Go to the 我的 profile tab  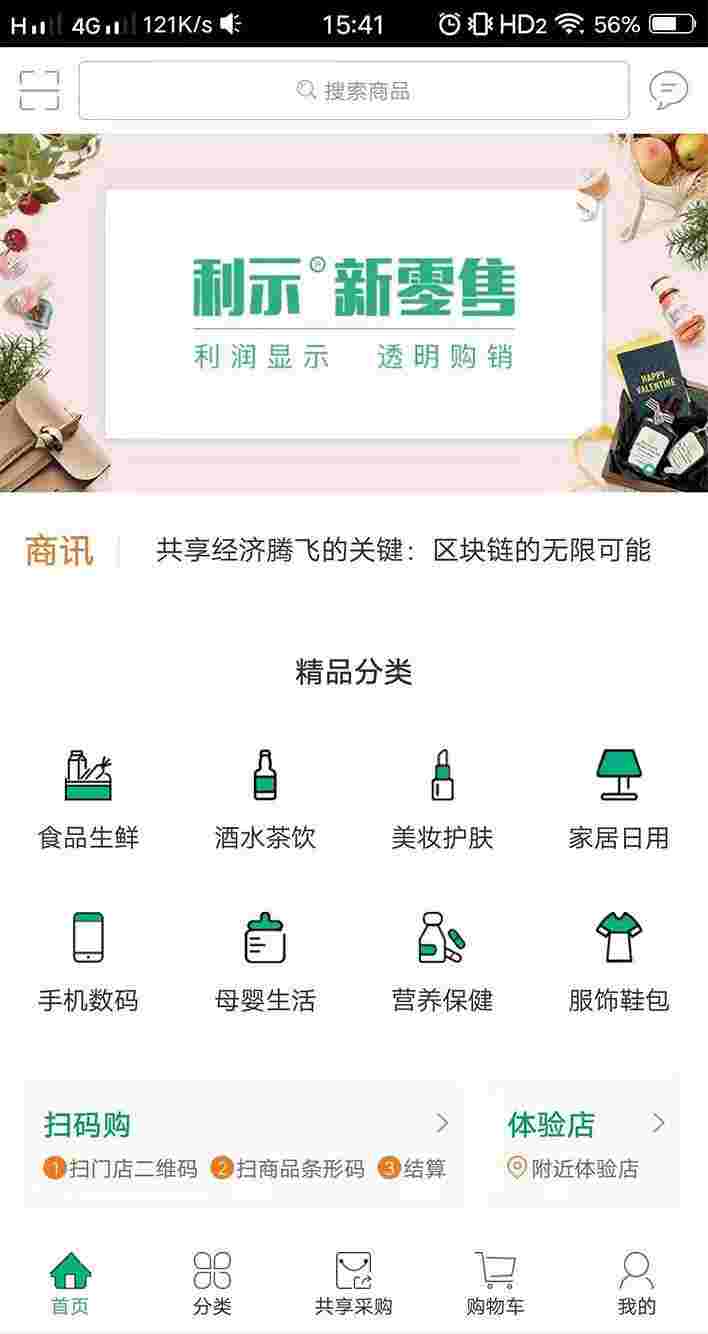[636, 1284]
